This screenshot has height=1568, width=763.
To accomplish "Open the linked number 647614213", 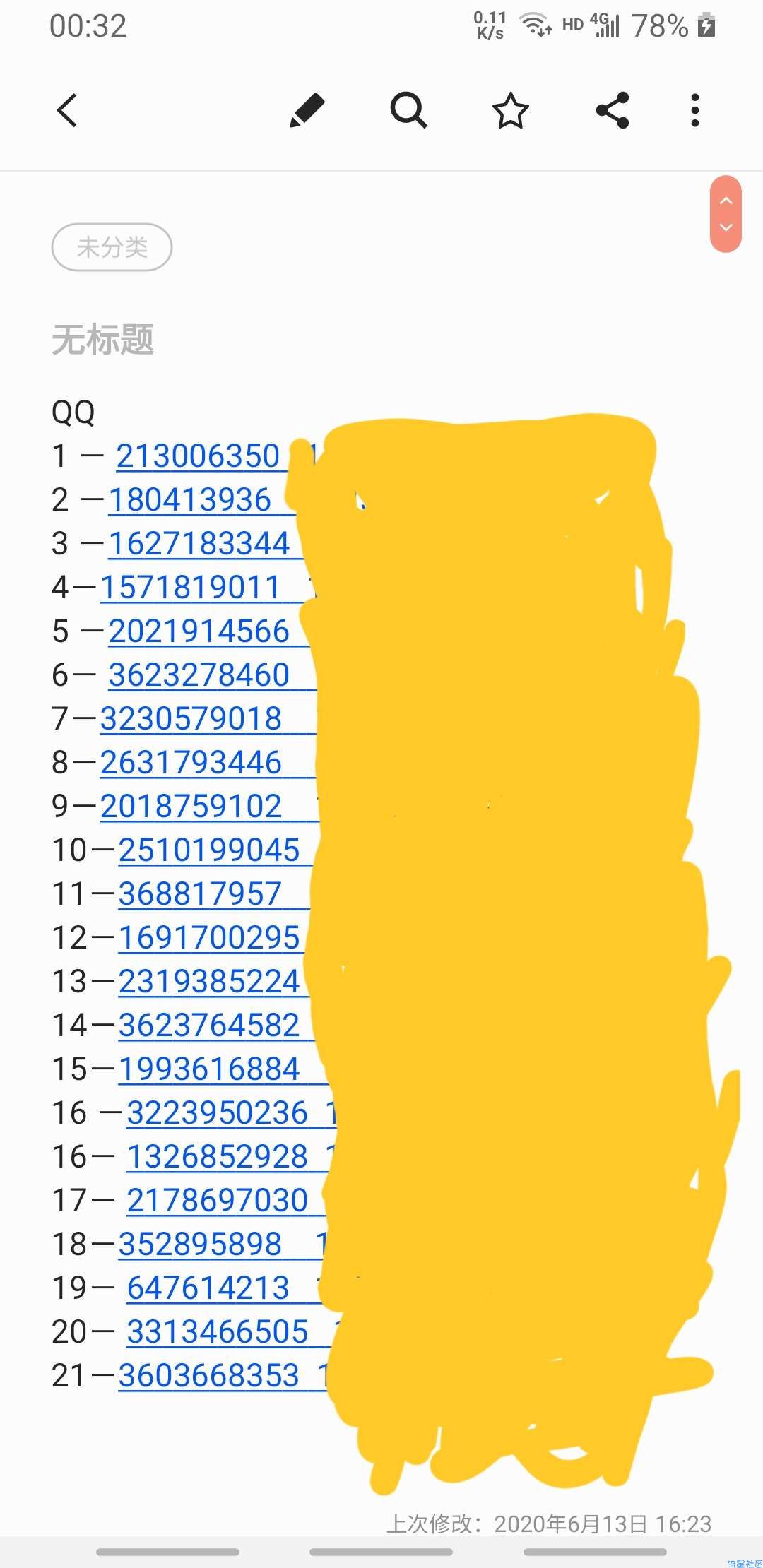I will (x=208, y=1288).
